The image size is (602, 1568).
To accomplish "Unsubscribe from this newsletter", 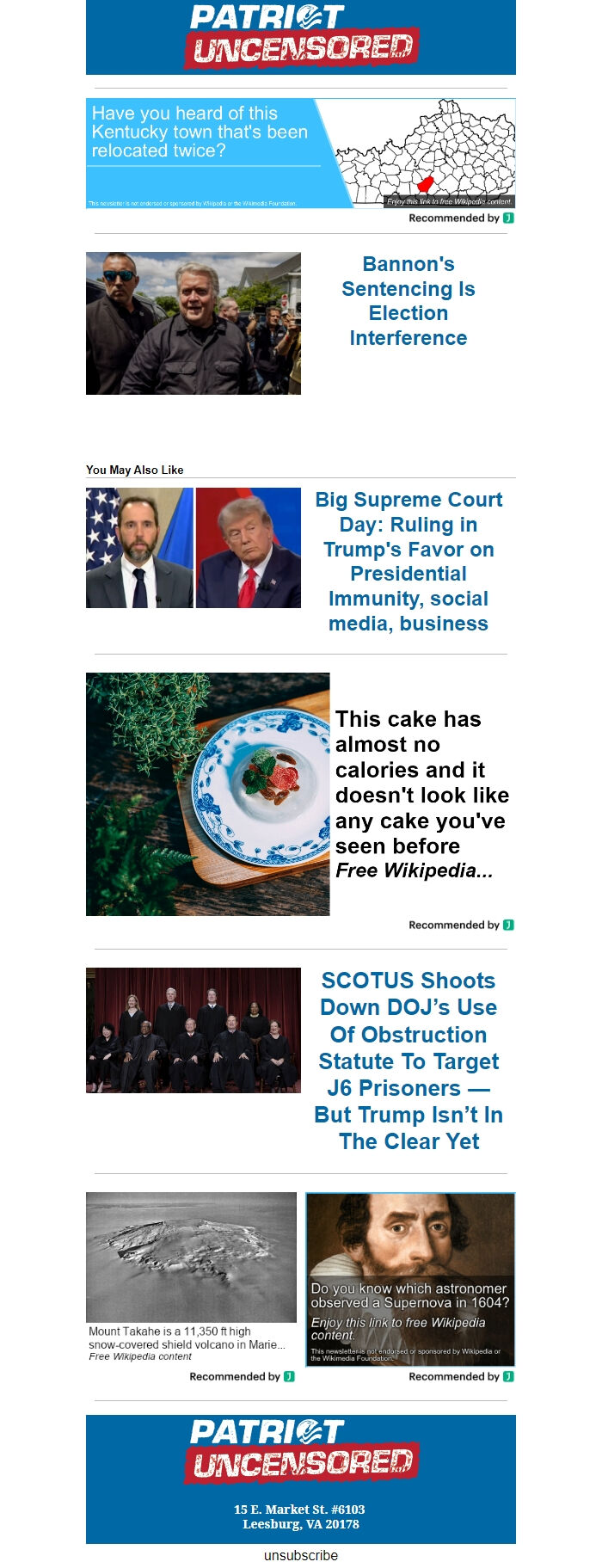I will [301, 1555].
